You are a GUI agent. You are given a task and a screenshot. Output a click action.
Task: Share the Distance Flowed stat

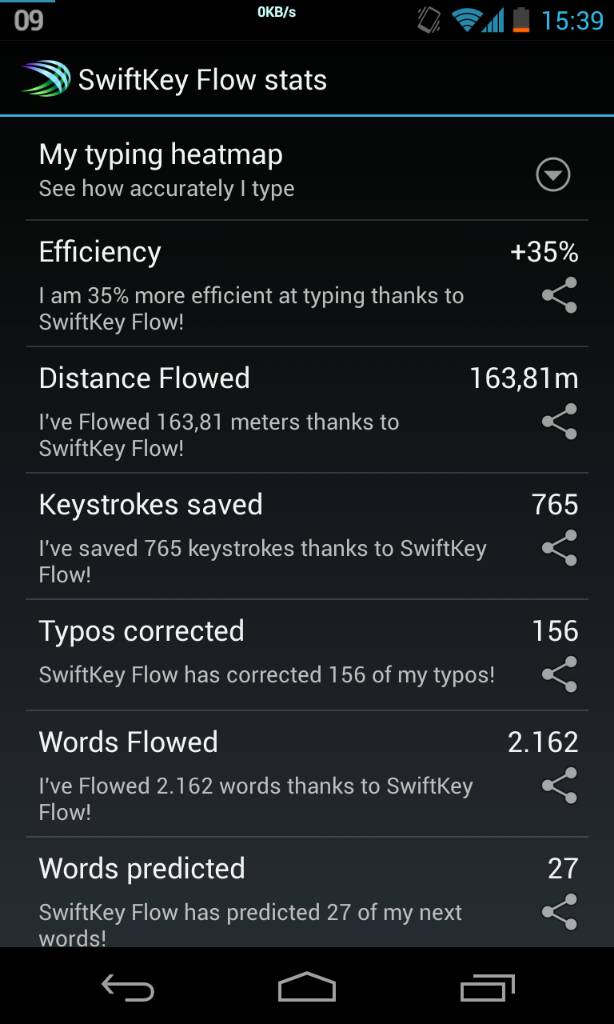pyautogui.click(x=560, y=421)
